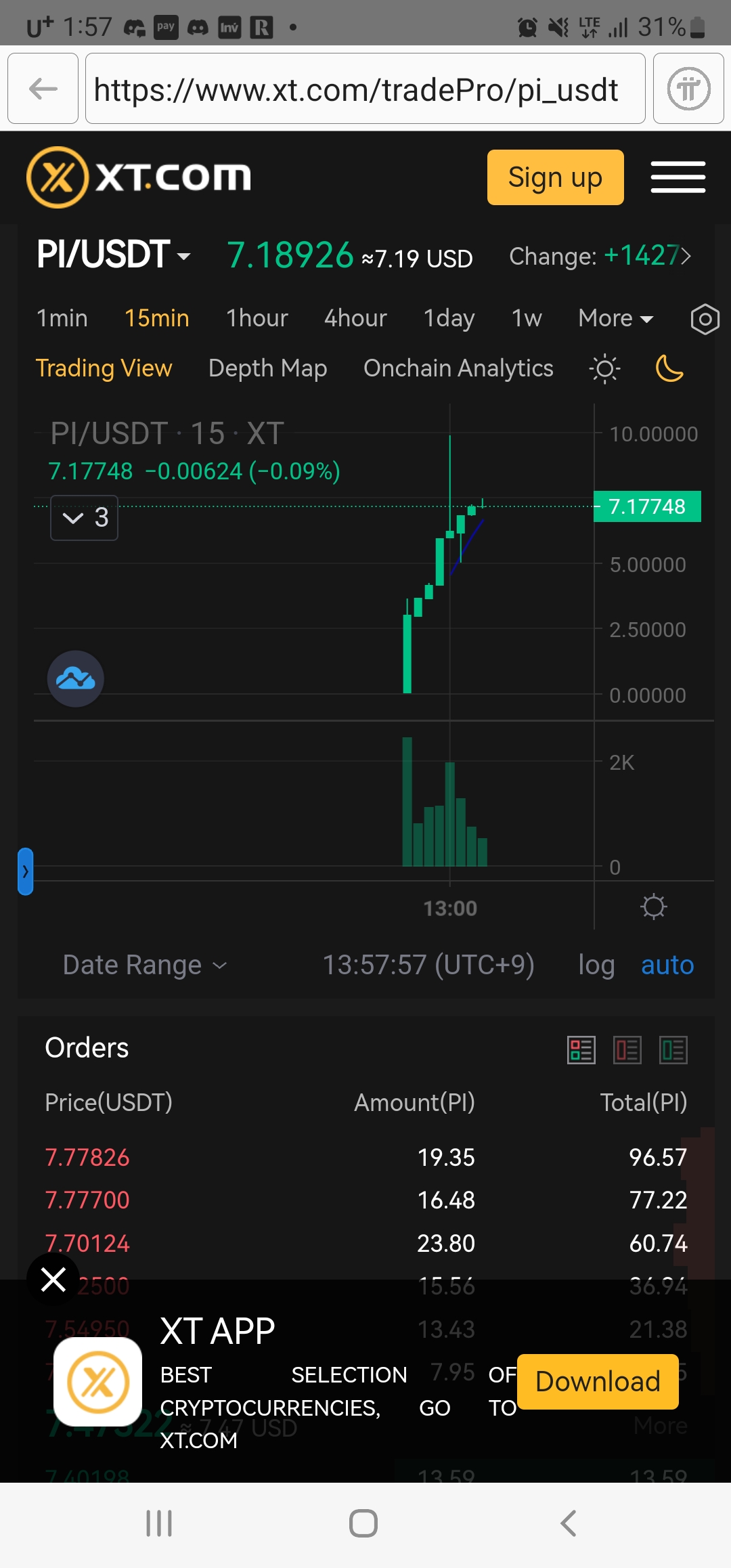The width and height of the screenshot is (731, 1568).
Task: Go back with the browser back arrow
Action: click(x=43, y=89)
